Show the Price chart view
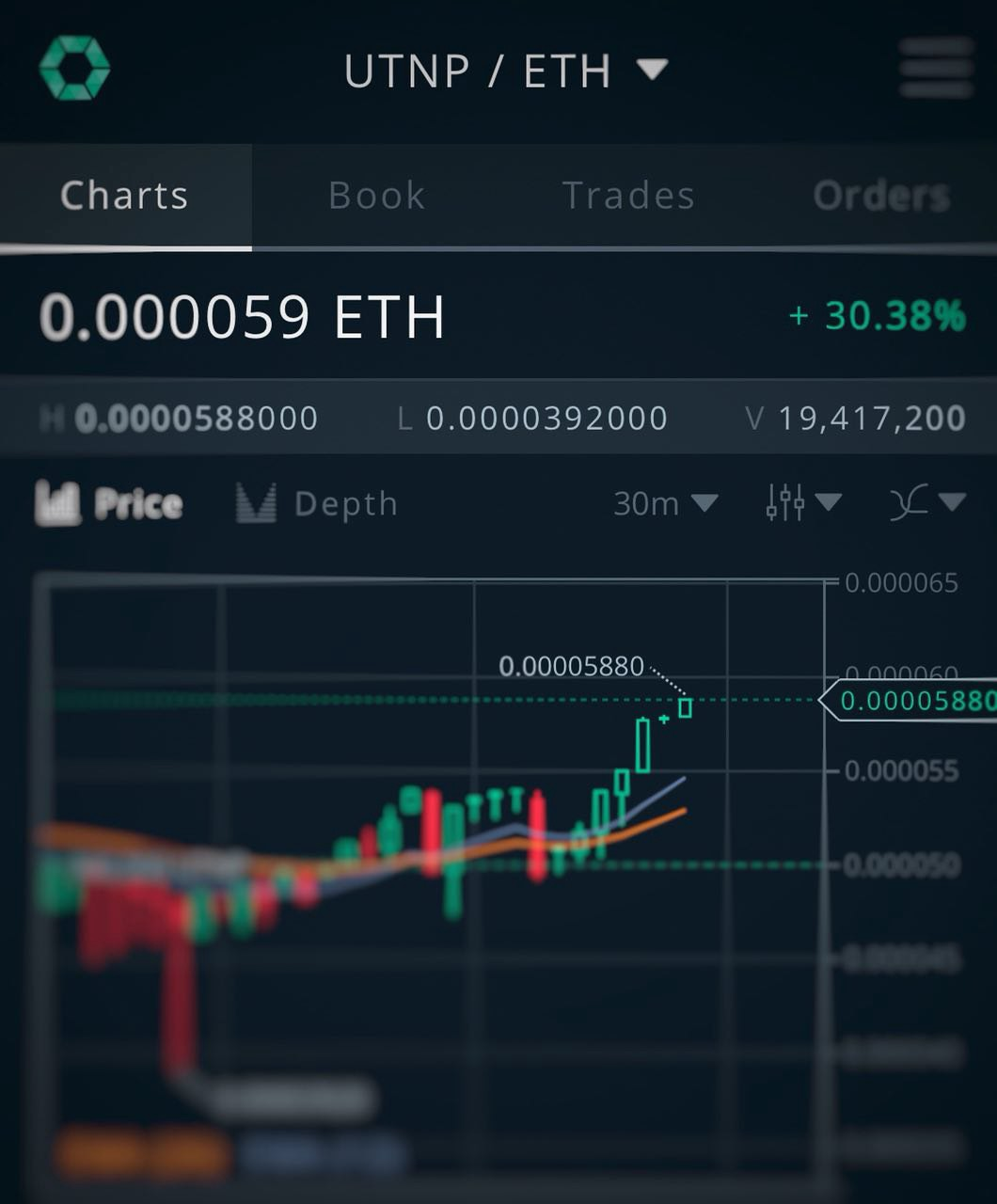 (109, 503)
